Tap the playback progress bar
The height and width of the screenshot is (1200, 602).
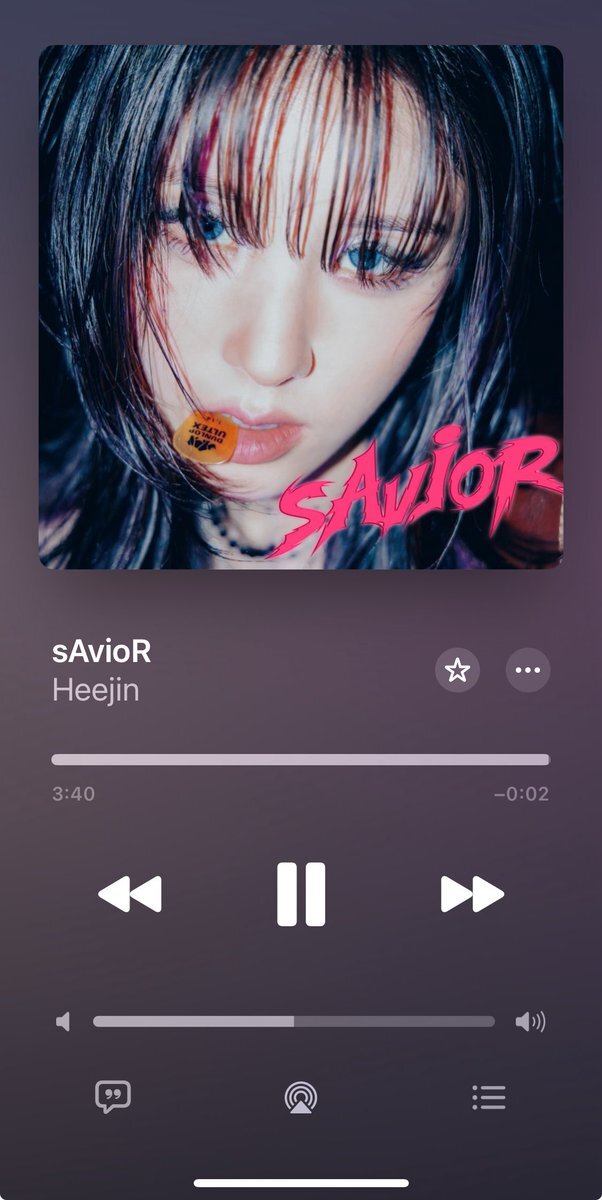tap(300, 760)
